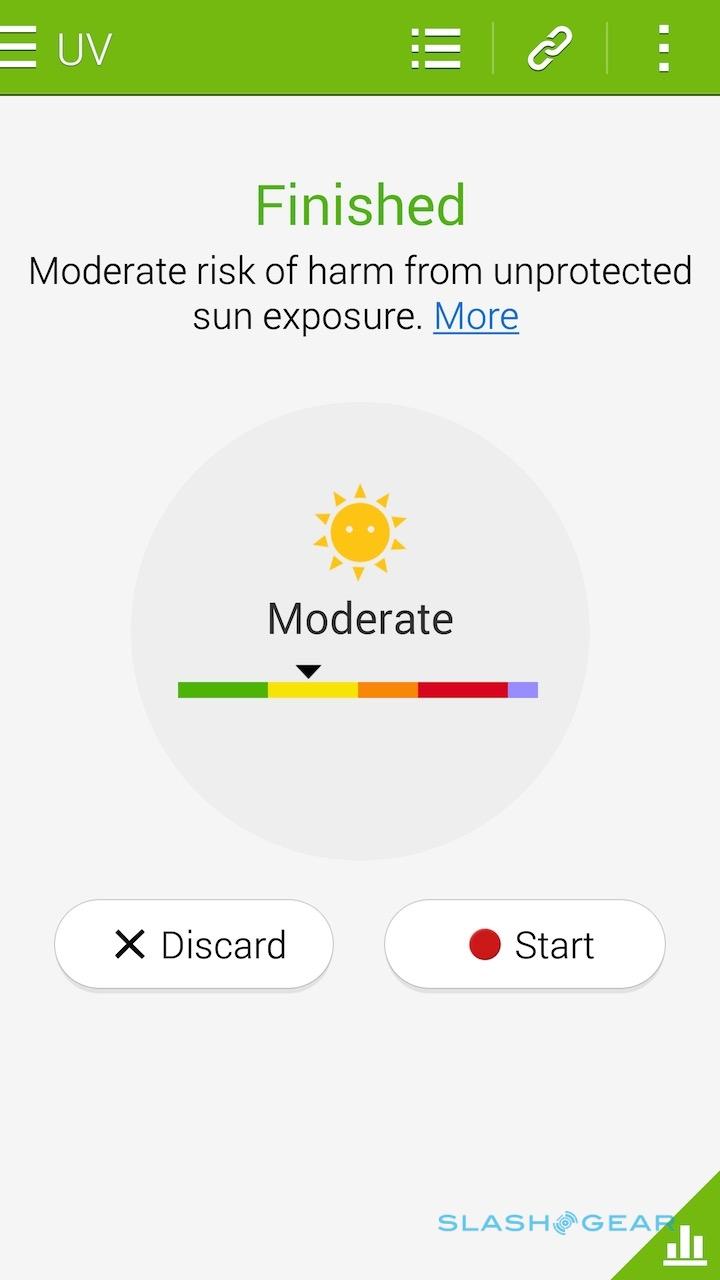
Task: Discard the UV measurement
Action: pos(194,944)
